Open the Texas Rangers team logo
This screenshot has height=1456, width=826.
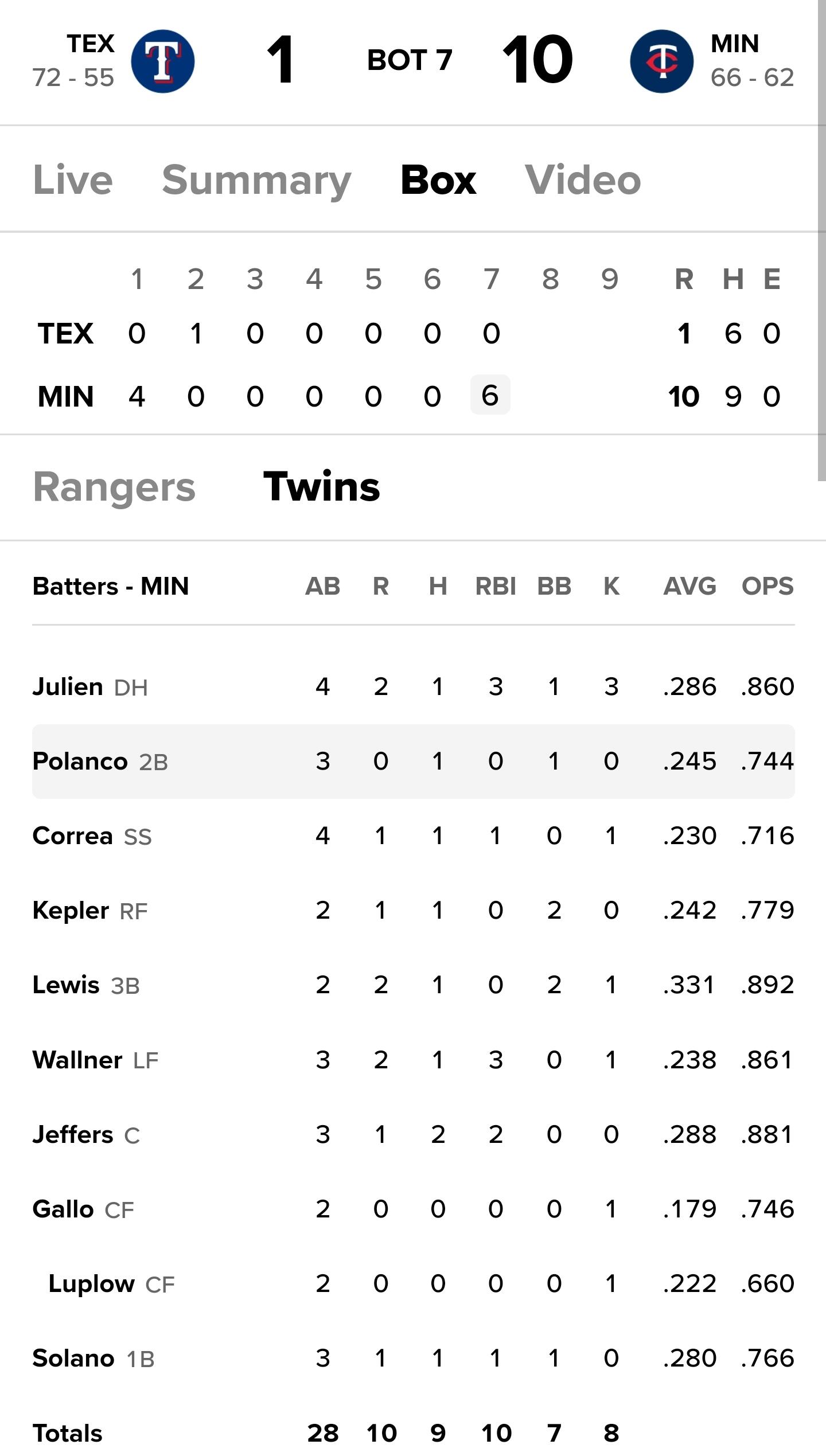click(x=163, y=61)
